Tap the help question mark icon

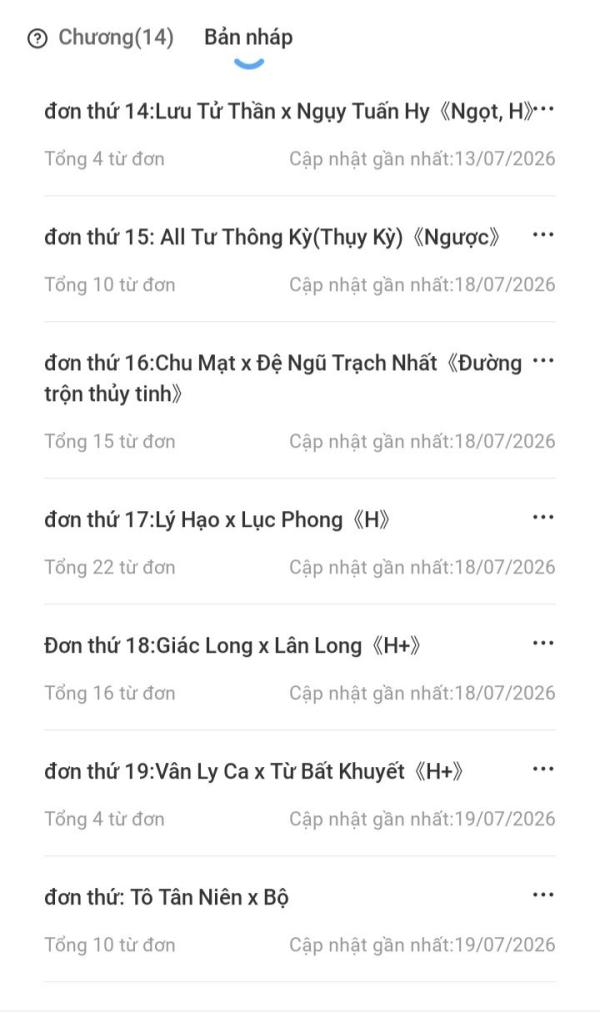(37, 39)
